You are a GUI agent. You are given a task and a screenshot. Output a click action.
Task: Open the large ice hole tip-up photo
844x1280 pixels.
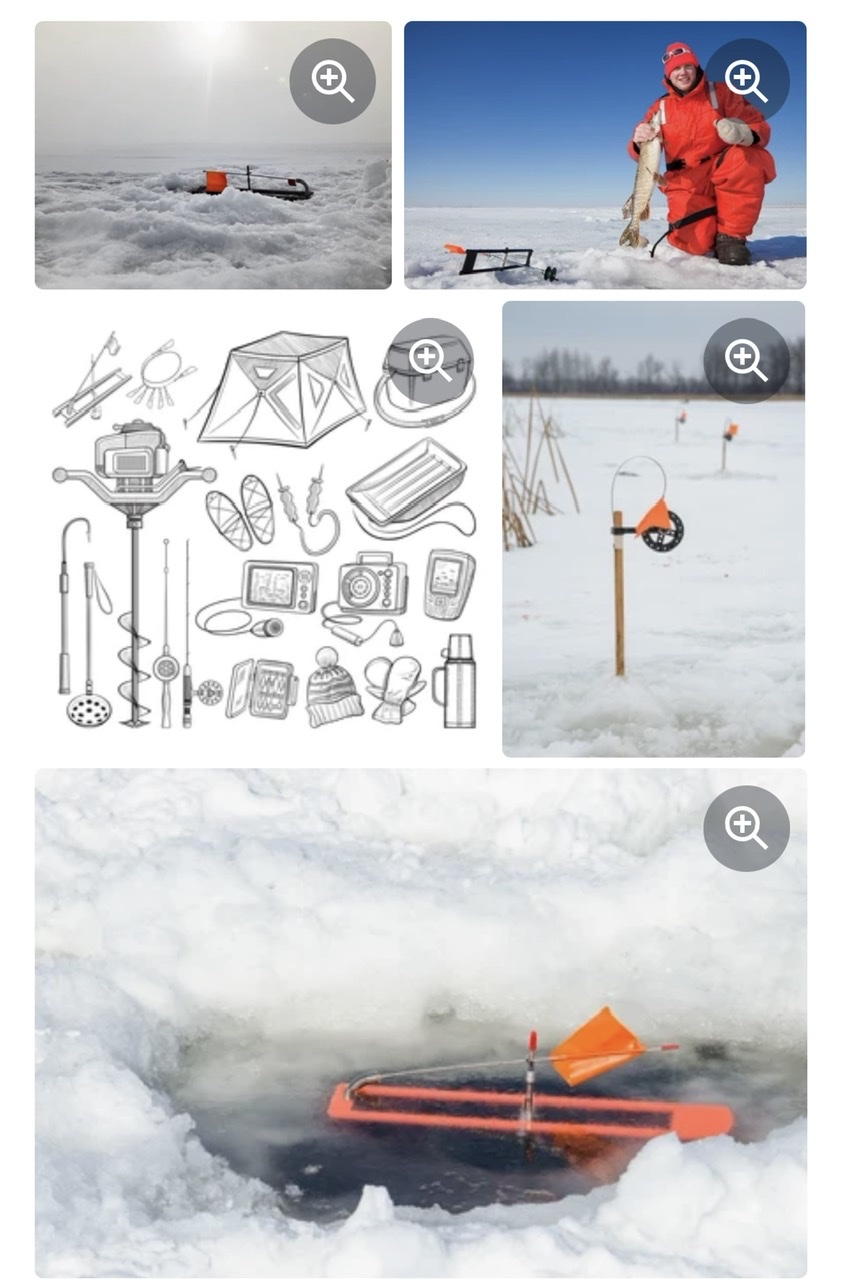pyautogui.click(x=400, y=1050)
